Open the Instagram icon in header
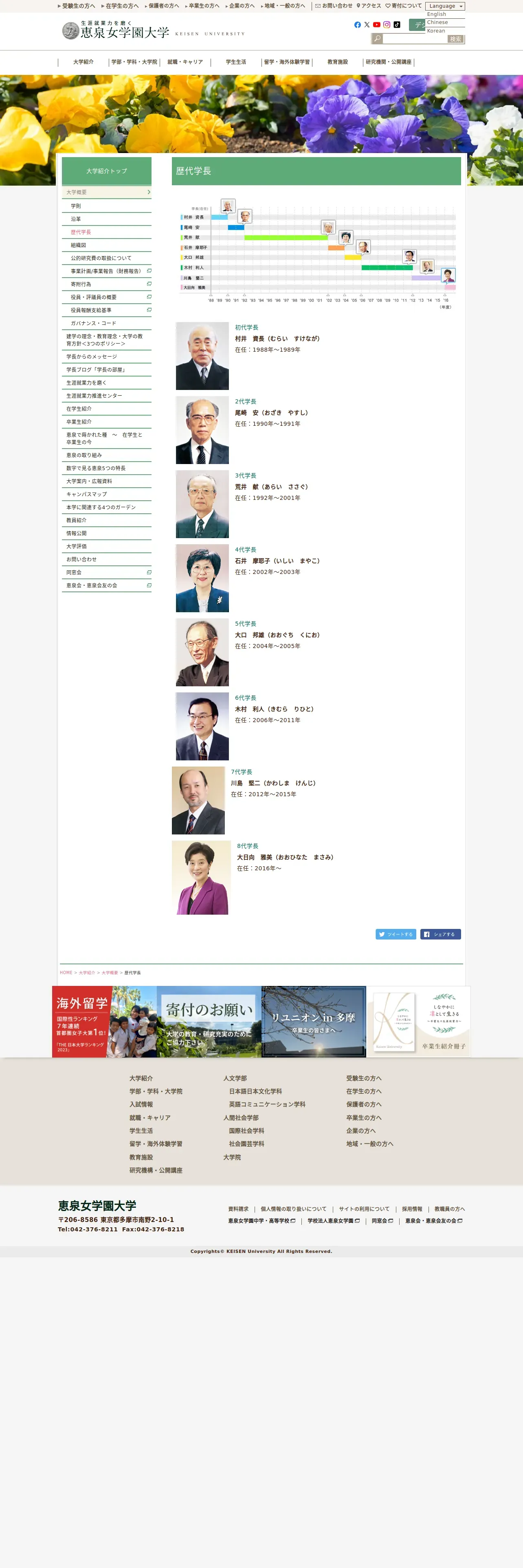Viewport: 523px width, 1568px height. click(x=387, y=25)
